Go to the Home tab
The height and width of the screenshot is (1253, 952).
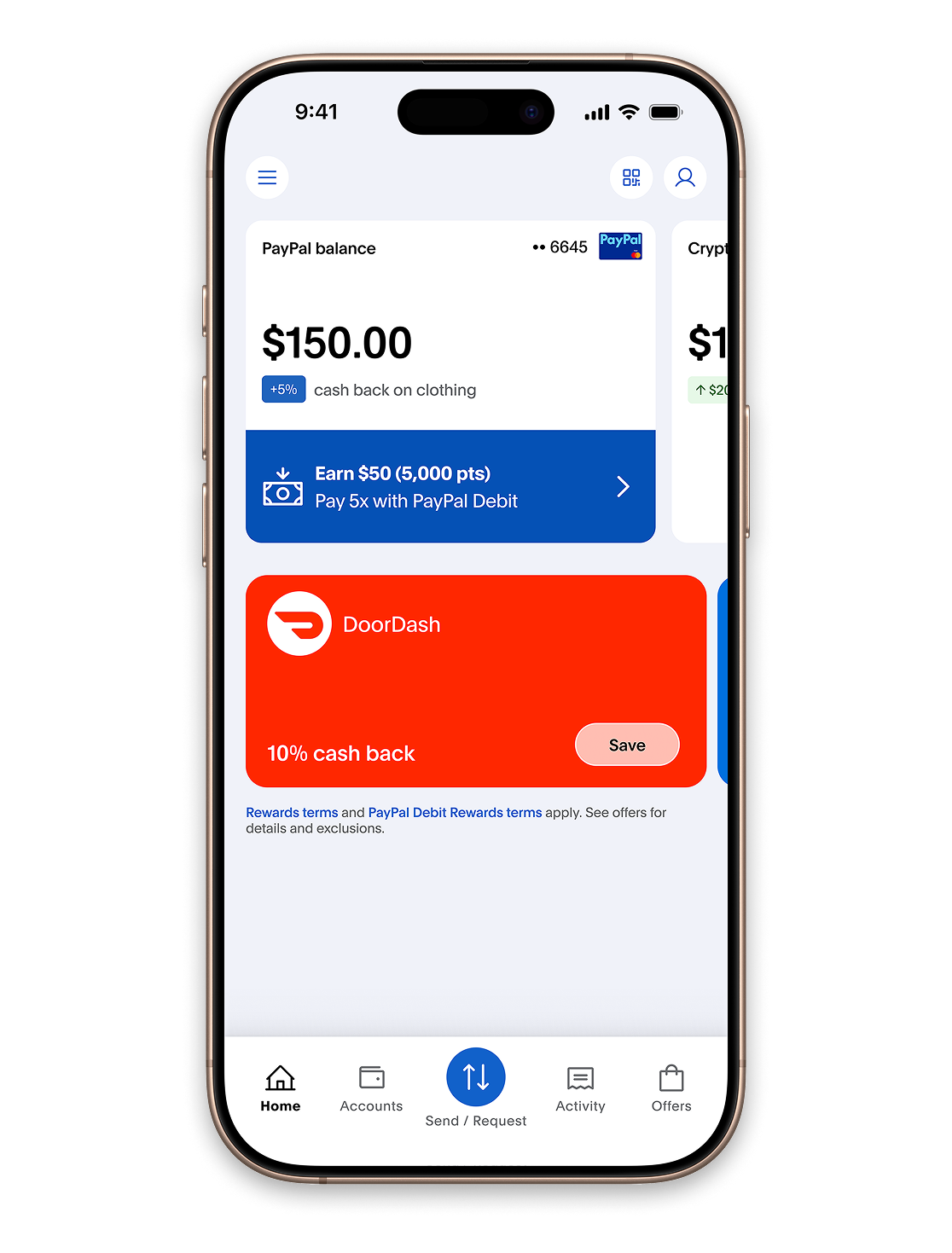[x=280, y=1089]
